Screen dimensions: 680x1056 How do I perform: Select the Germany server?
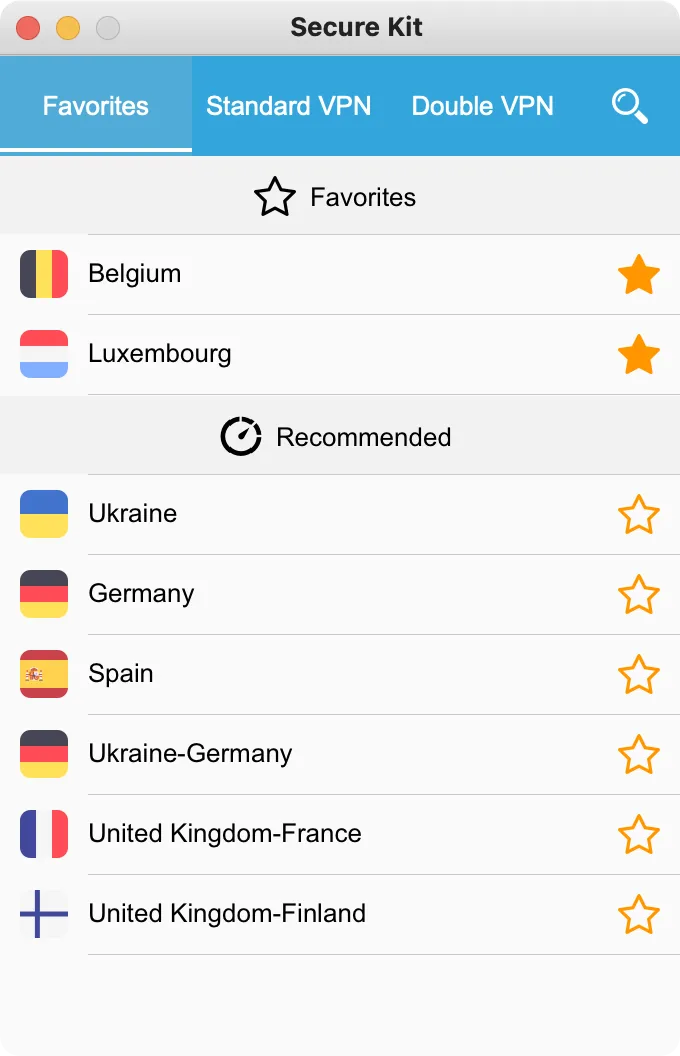[141, 594]
